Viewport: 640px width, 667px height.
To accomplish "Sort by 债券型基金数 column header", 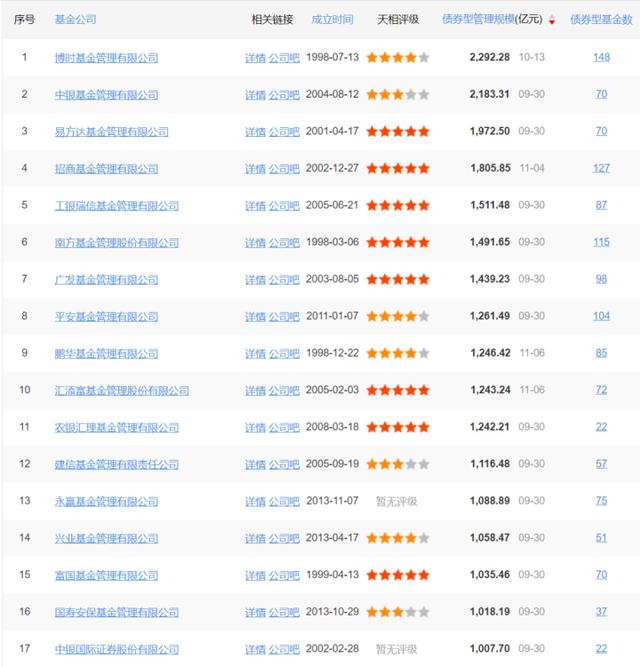I will coord(601,20).
